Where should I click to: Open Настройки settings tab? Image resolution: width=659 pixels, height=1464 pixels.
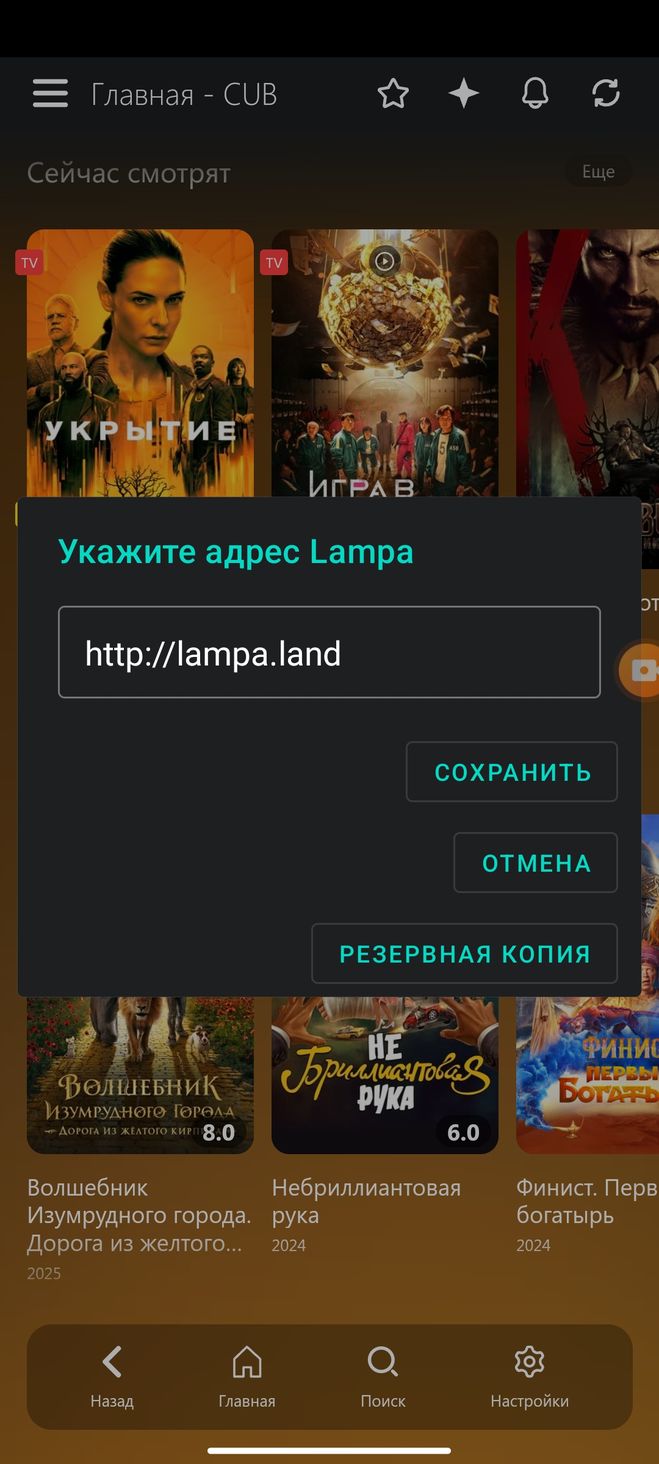[x=529, y=1376]
